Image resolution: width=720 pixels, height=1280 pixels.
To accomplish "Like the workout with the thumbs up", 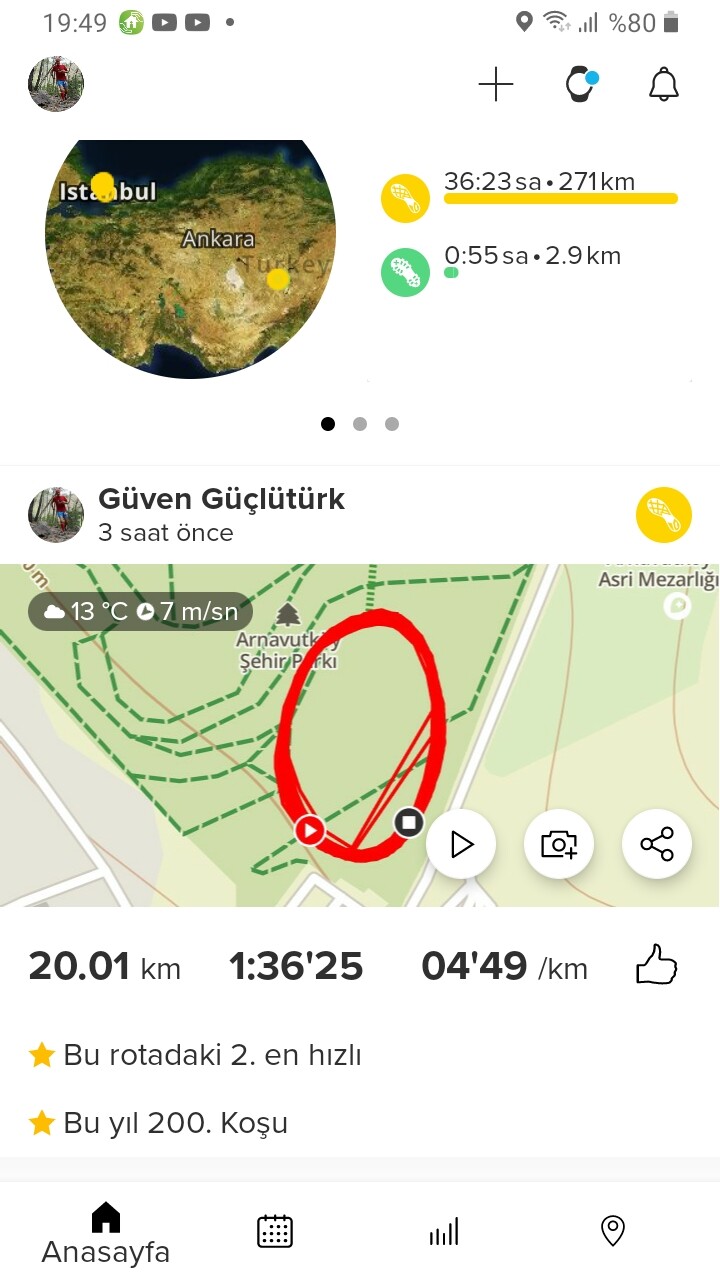I will pyautogui.click(x=657, y=967).
